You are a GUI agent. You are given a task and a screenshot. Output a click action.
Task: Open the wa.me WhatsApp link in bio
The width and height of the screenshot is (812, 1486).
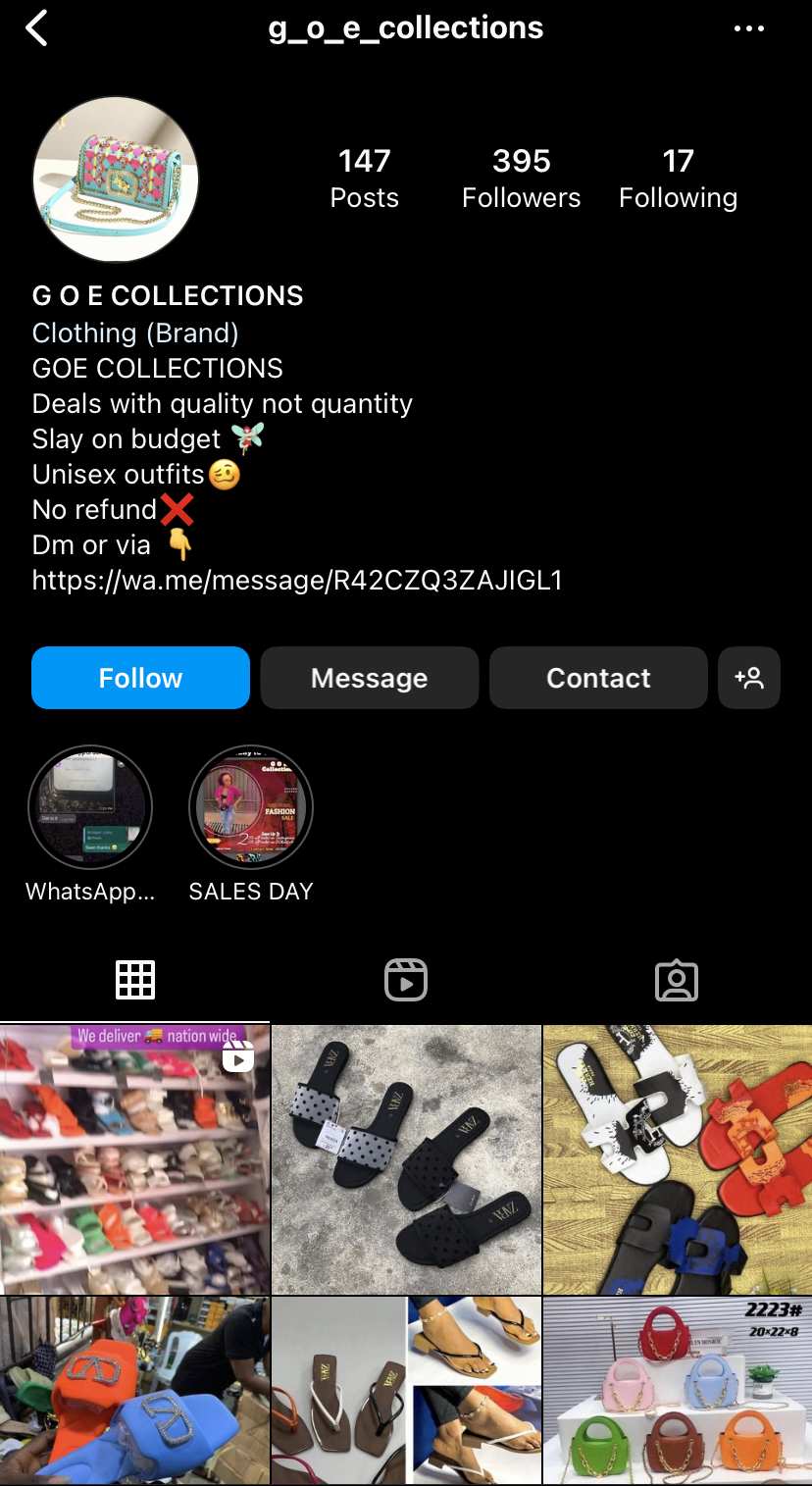point(297,580)
